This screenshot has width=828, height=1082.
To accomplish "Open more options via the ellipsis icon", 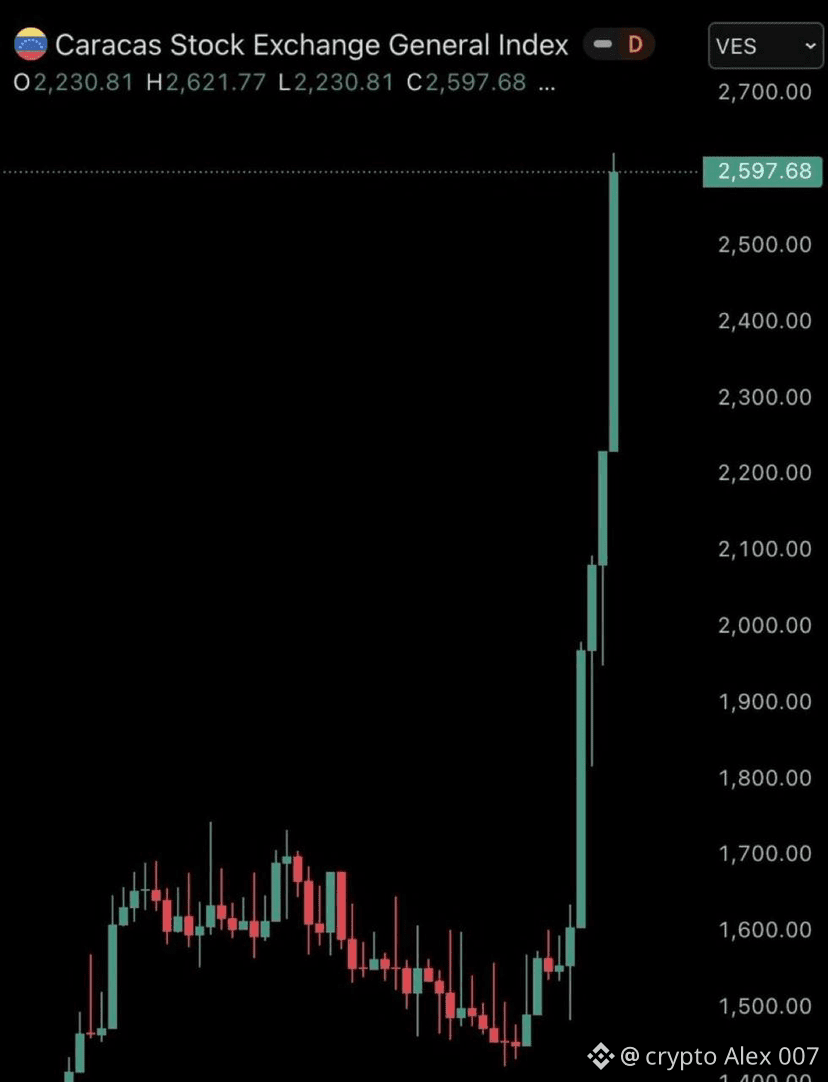I will click(x=545, y=86).
